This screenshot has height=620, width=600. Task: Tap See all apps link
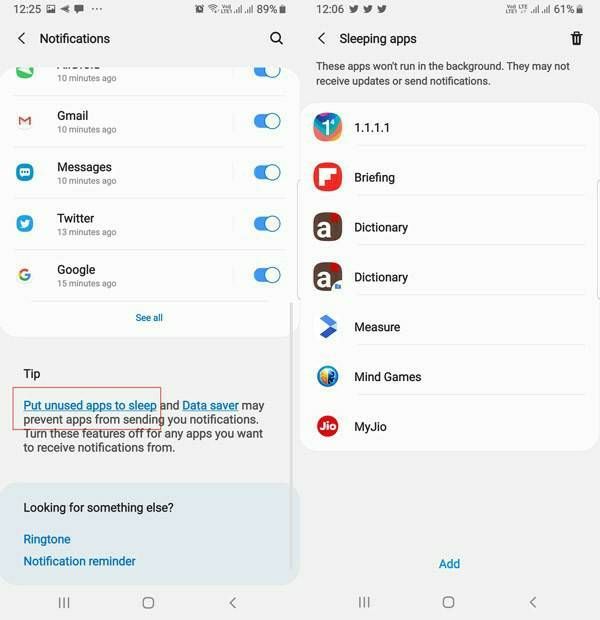pos(149,318)
